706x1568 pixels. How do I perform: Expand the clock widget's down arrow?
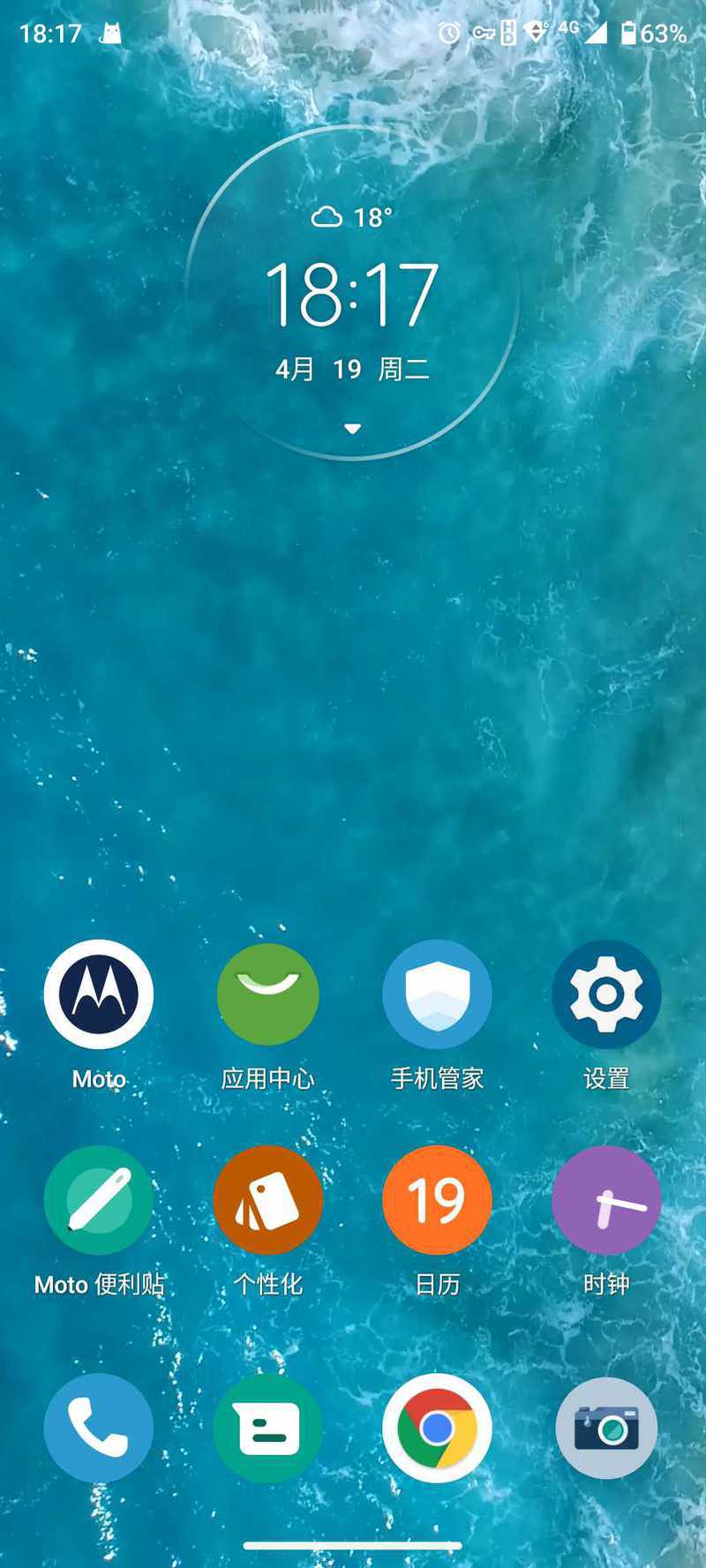click(x=352, y=429)
